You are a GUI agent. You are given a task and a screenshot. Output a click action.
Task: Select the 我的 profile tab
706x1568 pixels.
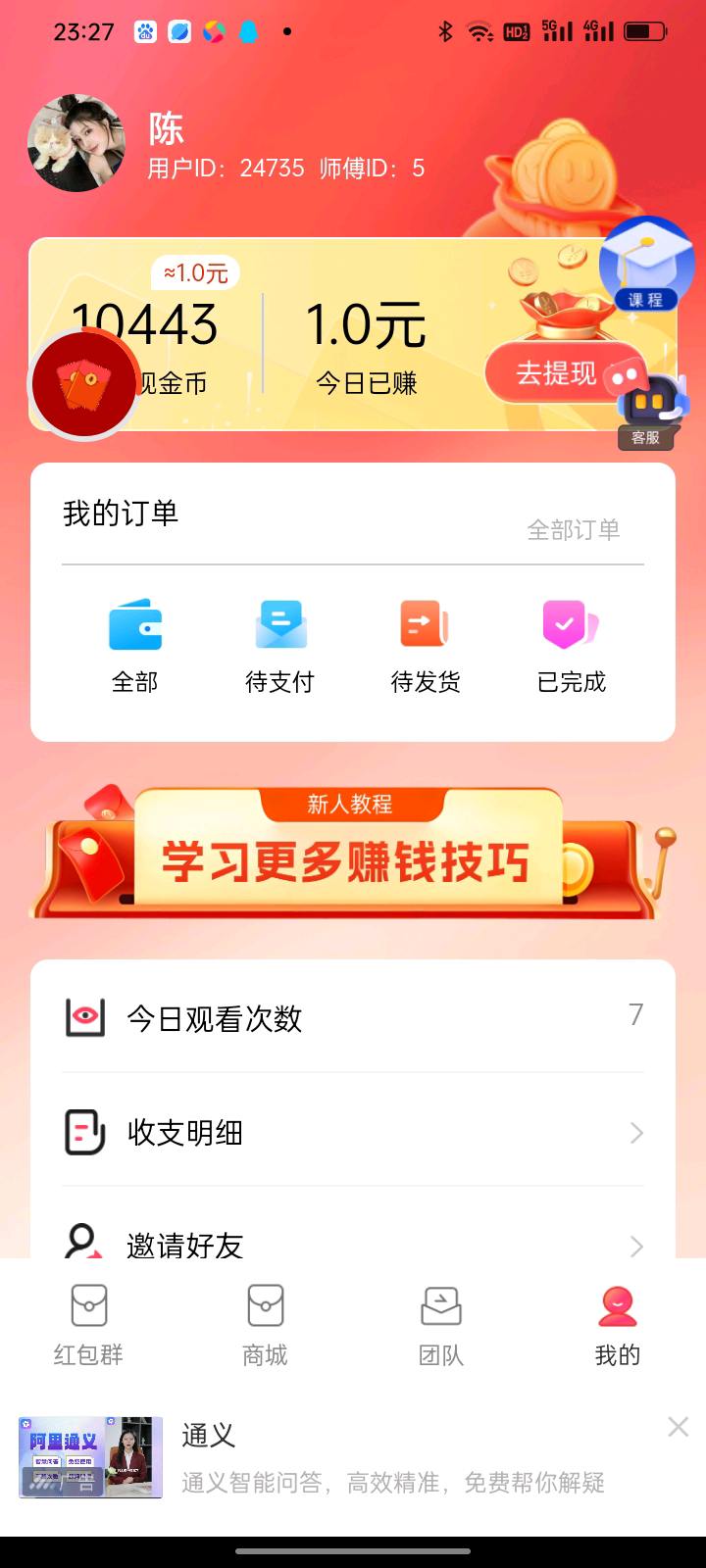(x=617, y=1325)
